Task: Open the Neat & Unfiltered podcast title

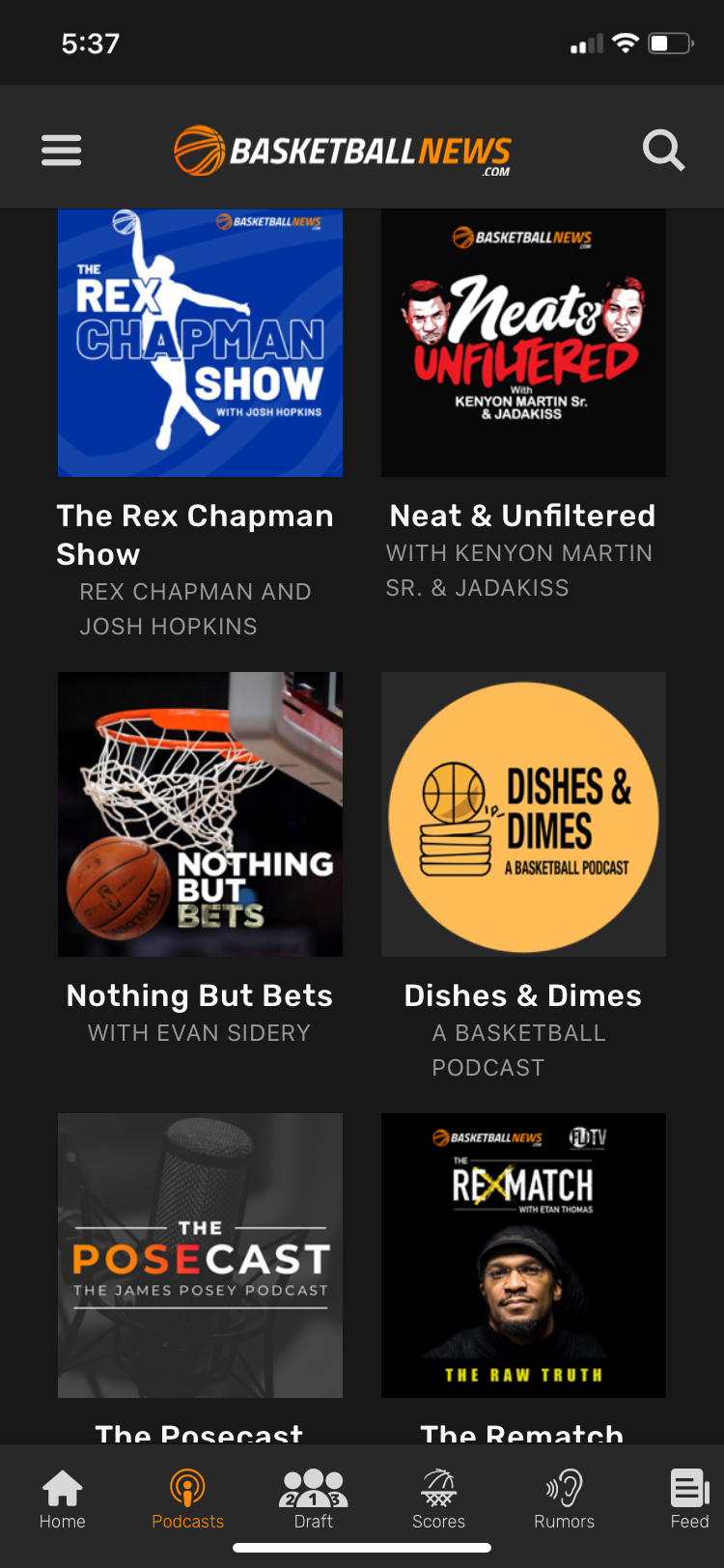Action: [x=522, y=515]
